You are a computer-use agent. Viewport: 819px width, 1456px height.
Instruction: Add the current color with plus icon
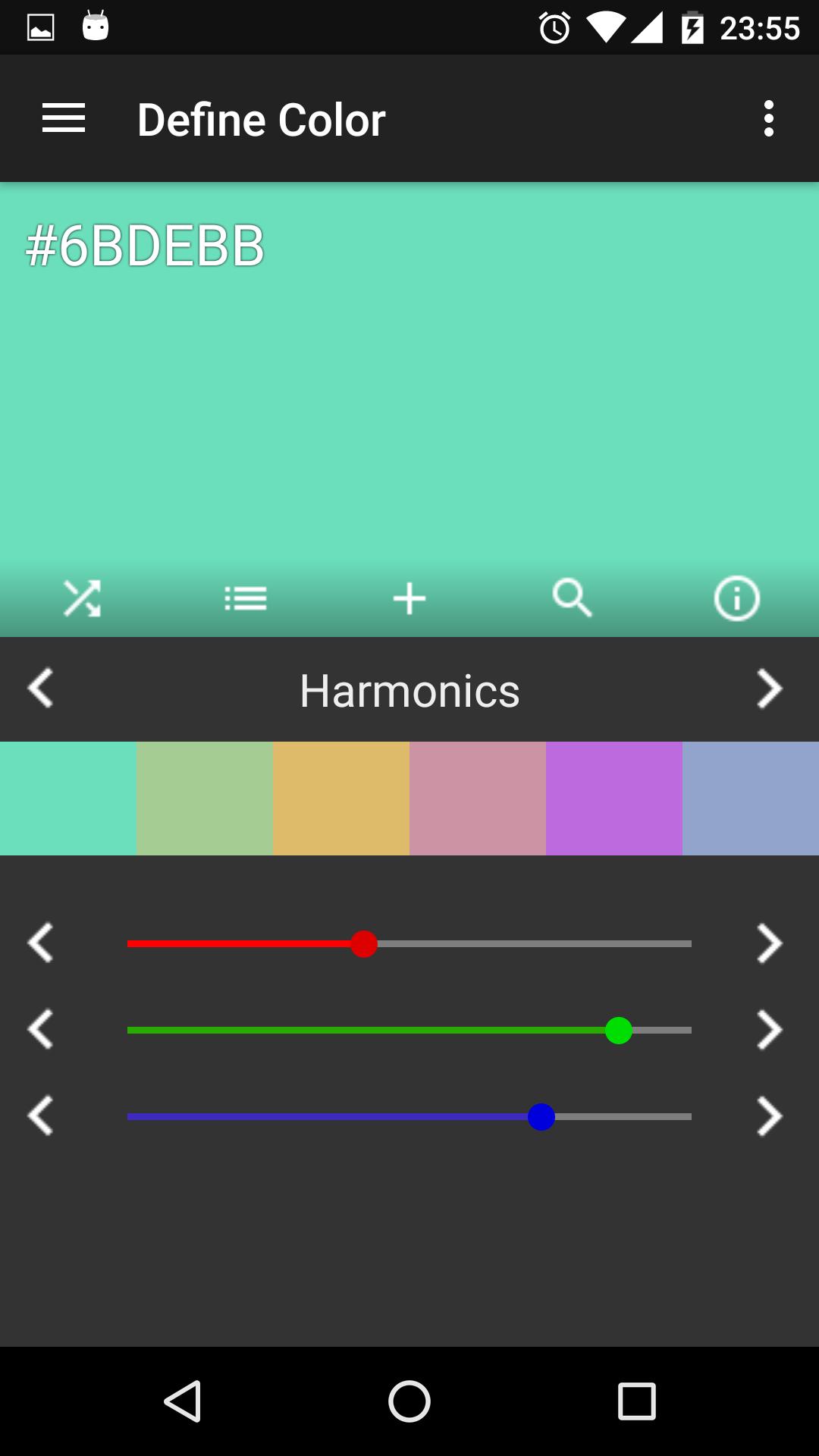(x=409, y=598)
